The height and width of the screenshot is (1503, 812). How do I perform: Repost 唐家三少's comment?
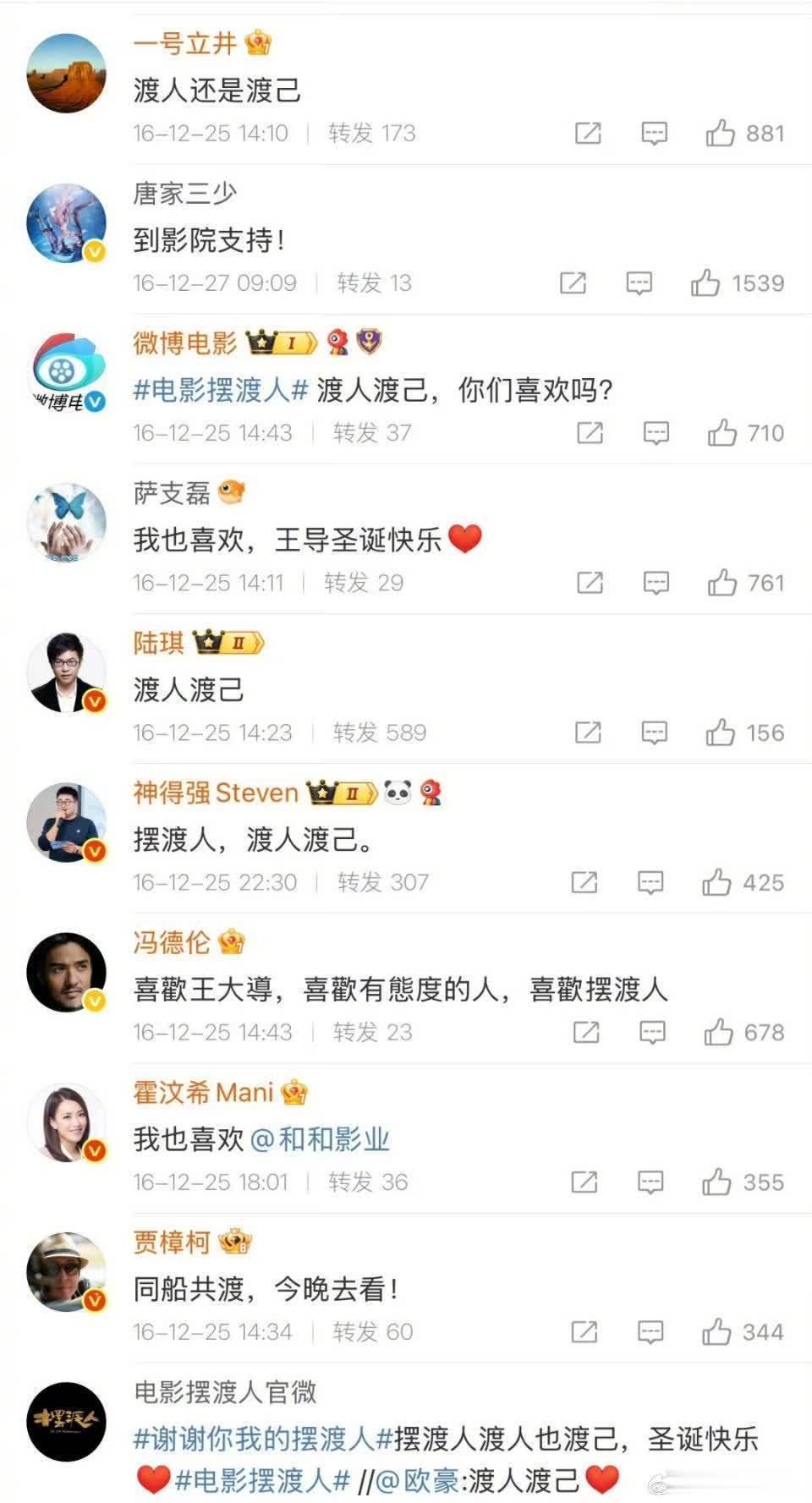pyautogui.click(x=573, y=282)
